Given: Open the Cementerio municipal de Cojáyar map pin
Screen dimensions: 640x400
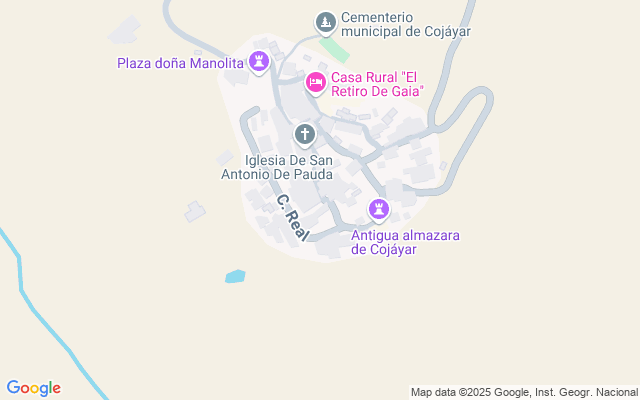Looking at the screenshot, I should click(x=324, y=22).
